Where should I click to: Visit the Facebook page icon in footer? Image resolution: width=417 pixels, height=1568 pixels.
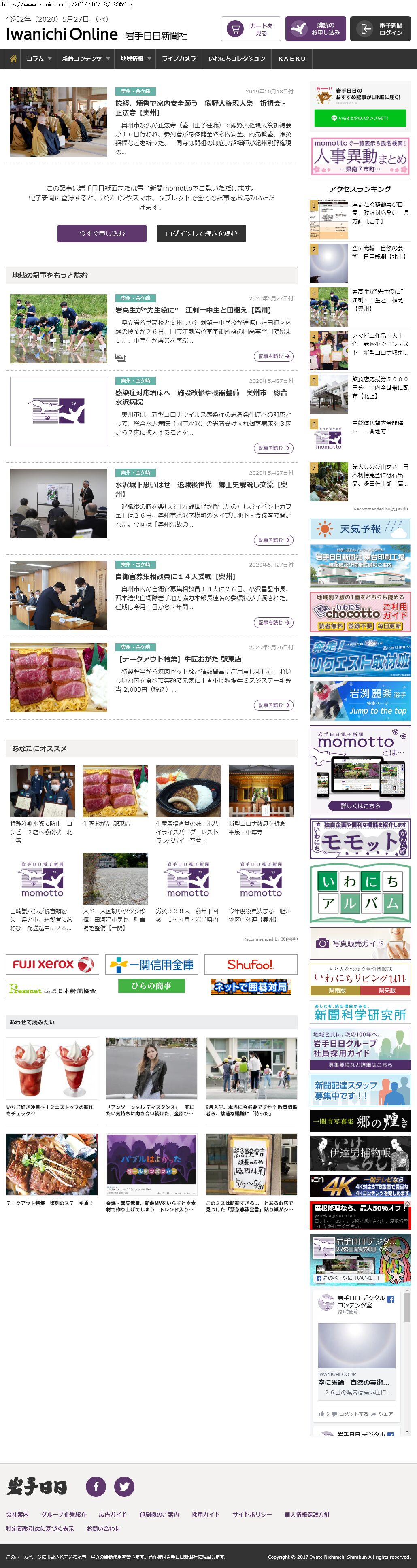pos(96,1486)
